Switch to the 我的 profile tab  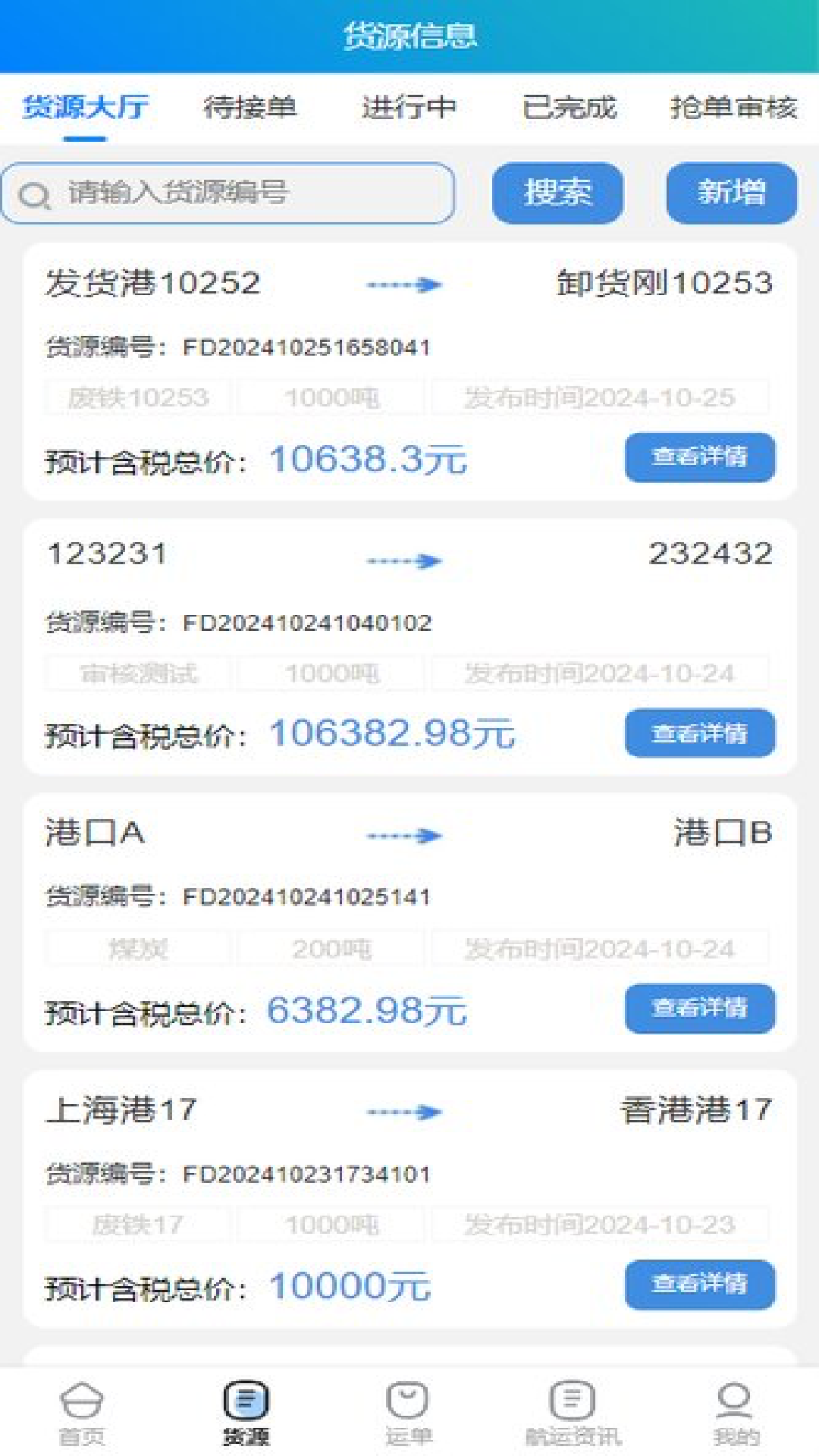pos(734,1412)
